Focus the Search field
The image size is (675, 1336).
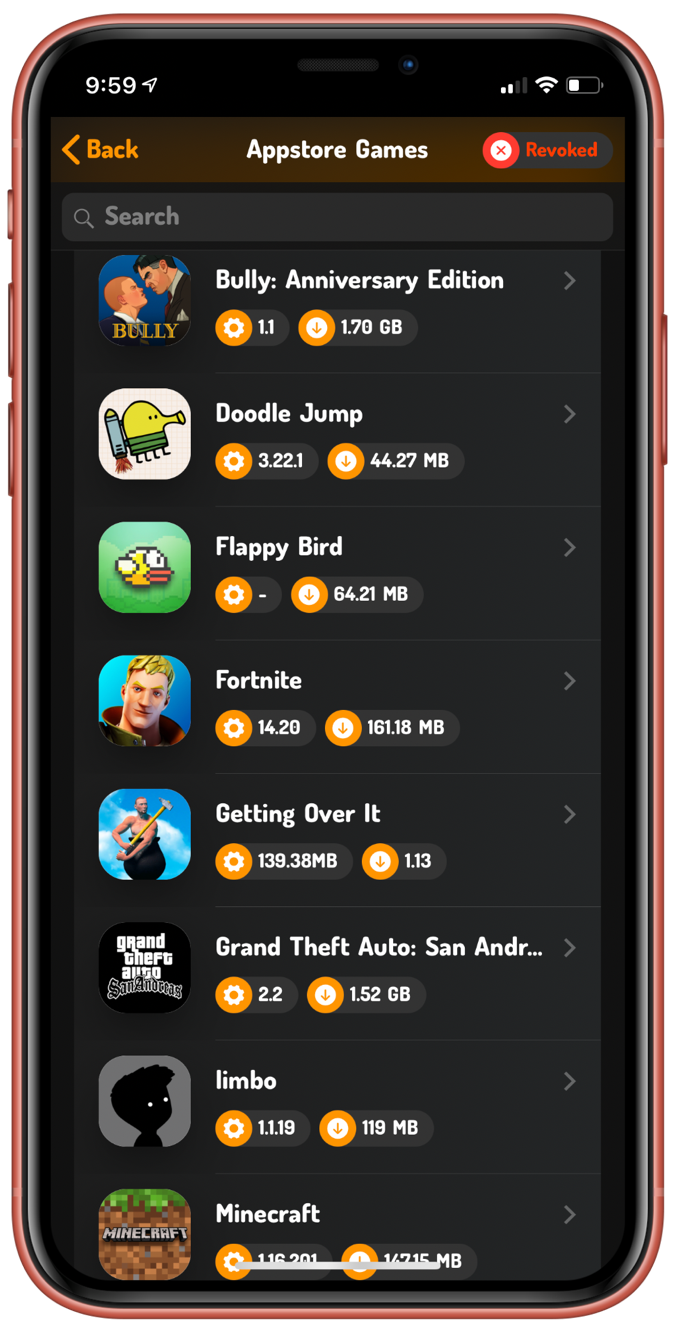pos(337,216)
